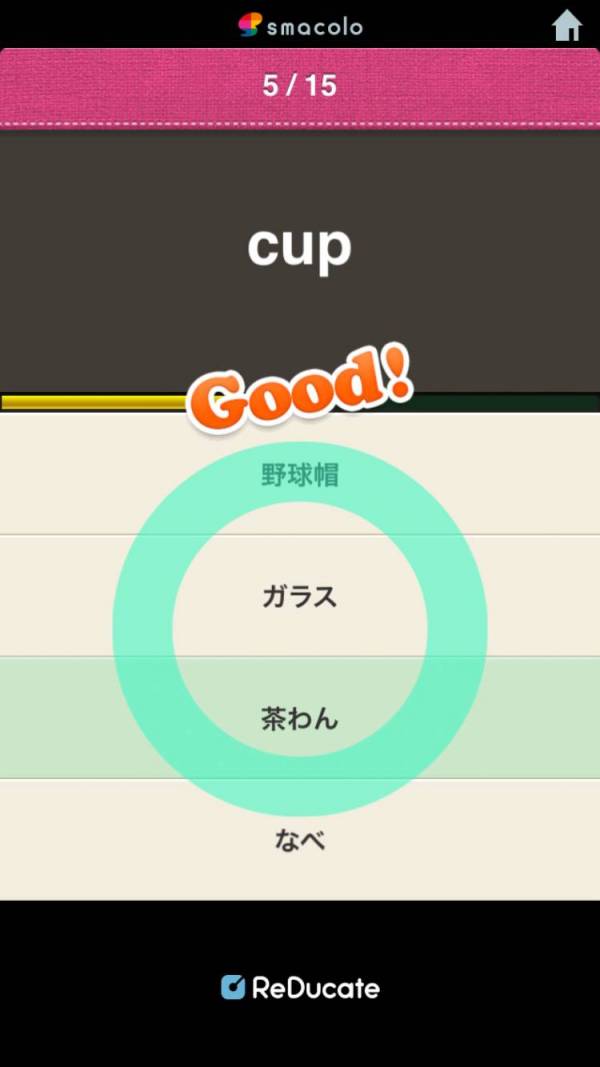Choose the answer ガラス
This screenshot has height=1067, width=600.
pos(300,597)
